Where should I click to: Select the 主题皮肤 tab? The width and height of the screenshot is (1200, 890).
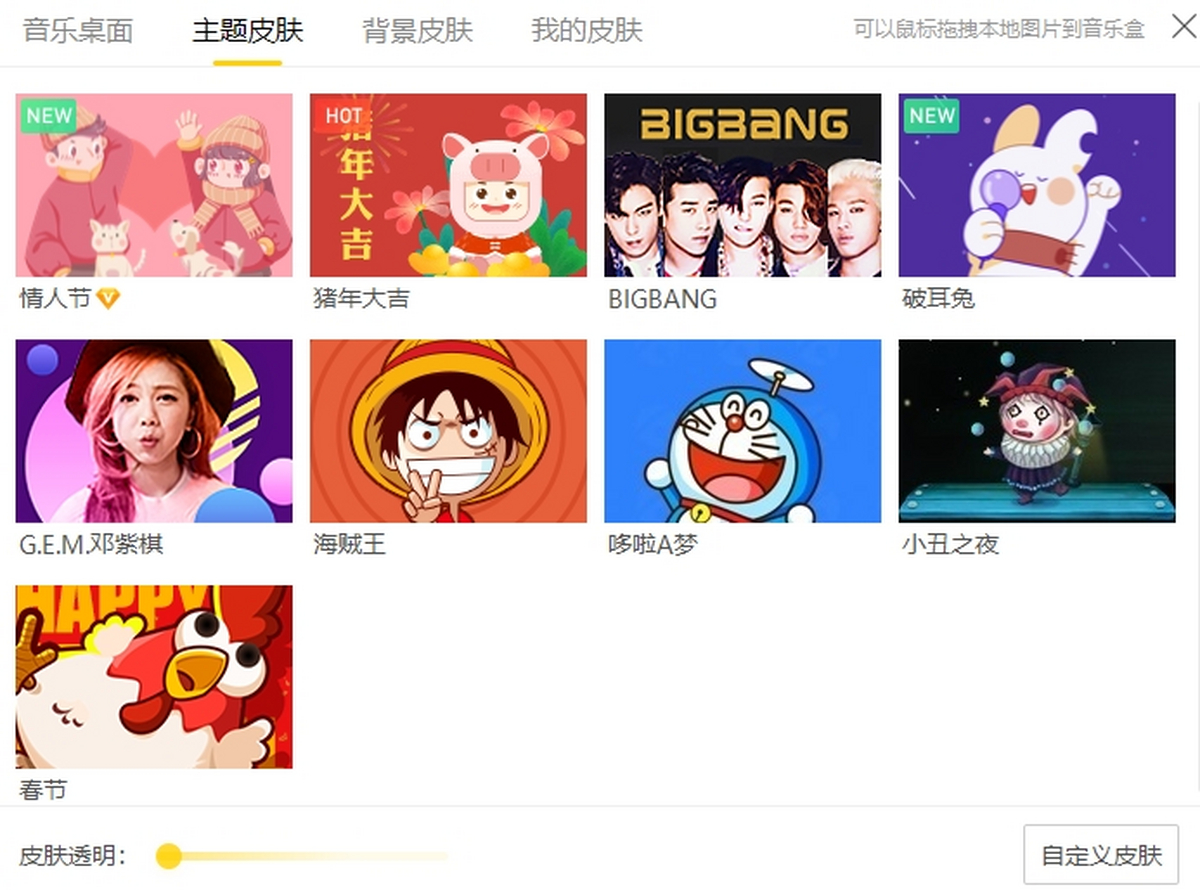click(247, 30)
